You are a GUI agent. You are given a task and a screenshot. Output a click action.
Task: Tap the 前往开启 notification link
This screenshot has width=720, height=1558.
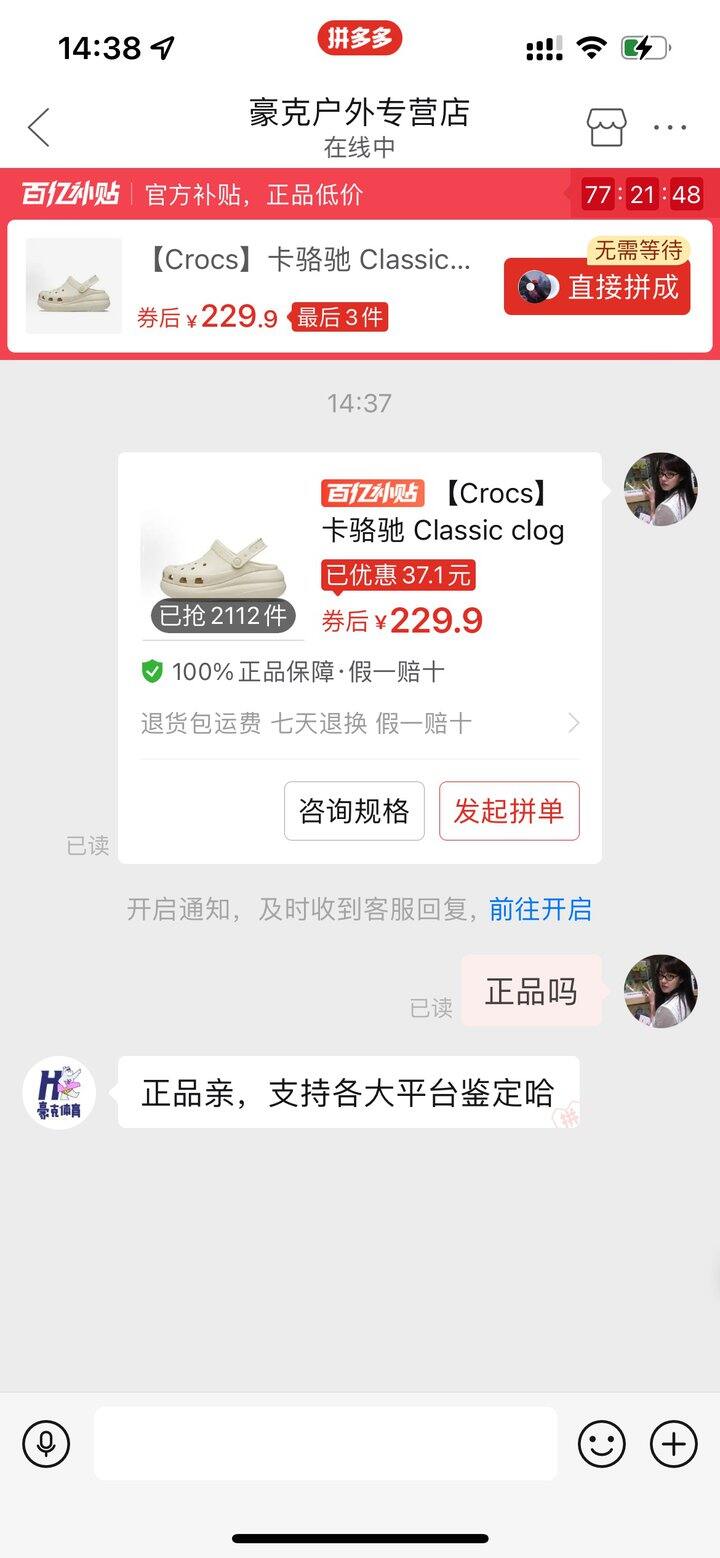[540, 909]
